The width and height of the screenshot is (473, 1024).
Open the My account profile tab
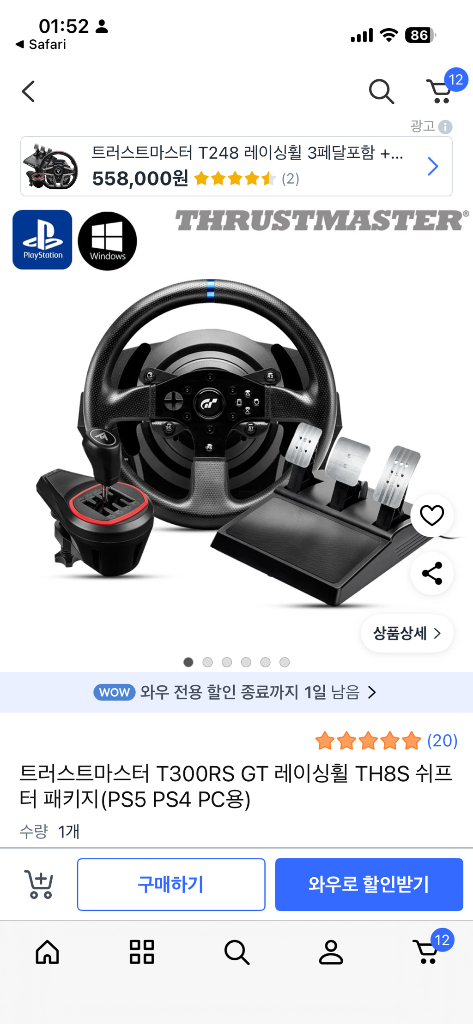[x=331, y=953]
